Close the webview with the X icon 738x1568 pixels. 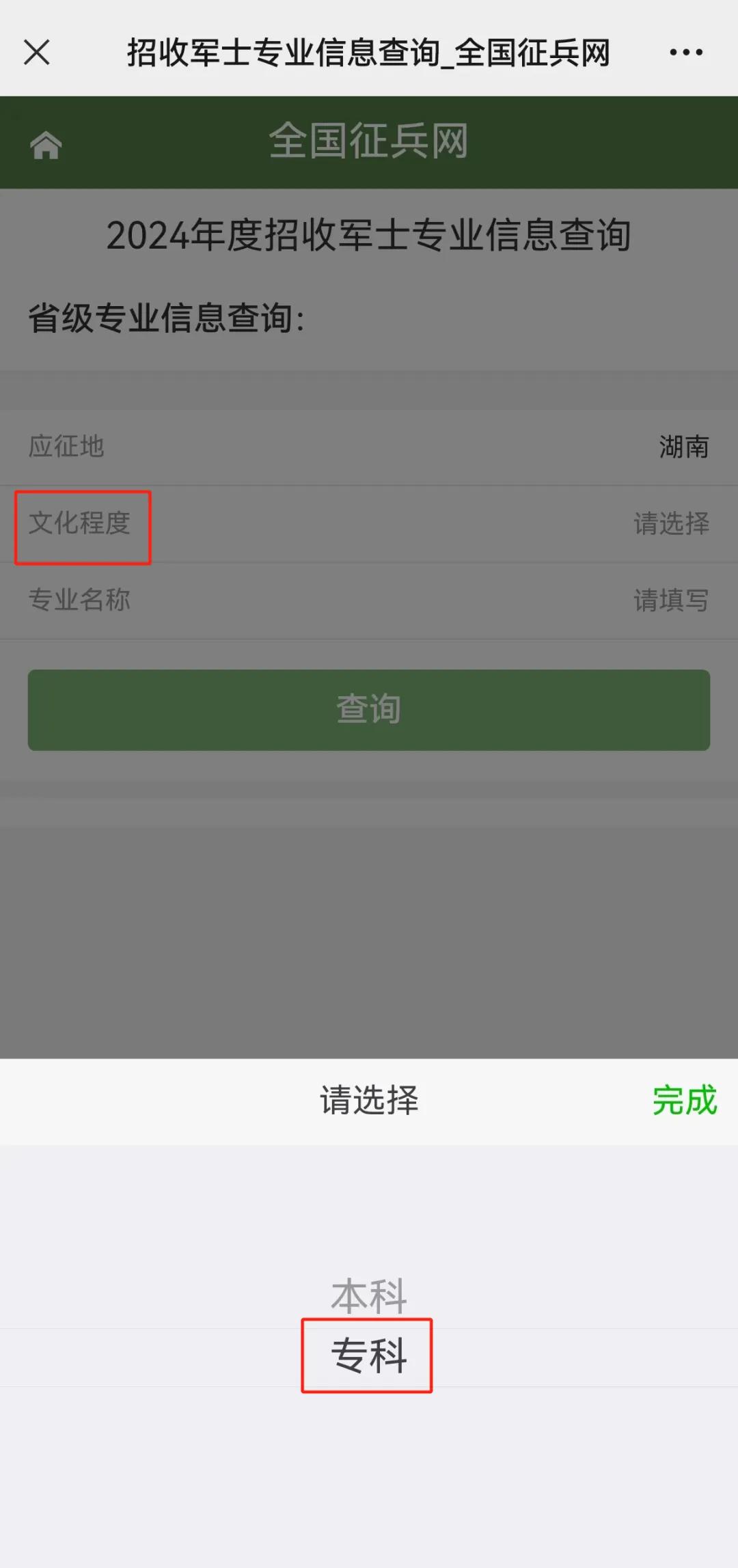(x=37, y=53)
